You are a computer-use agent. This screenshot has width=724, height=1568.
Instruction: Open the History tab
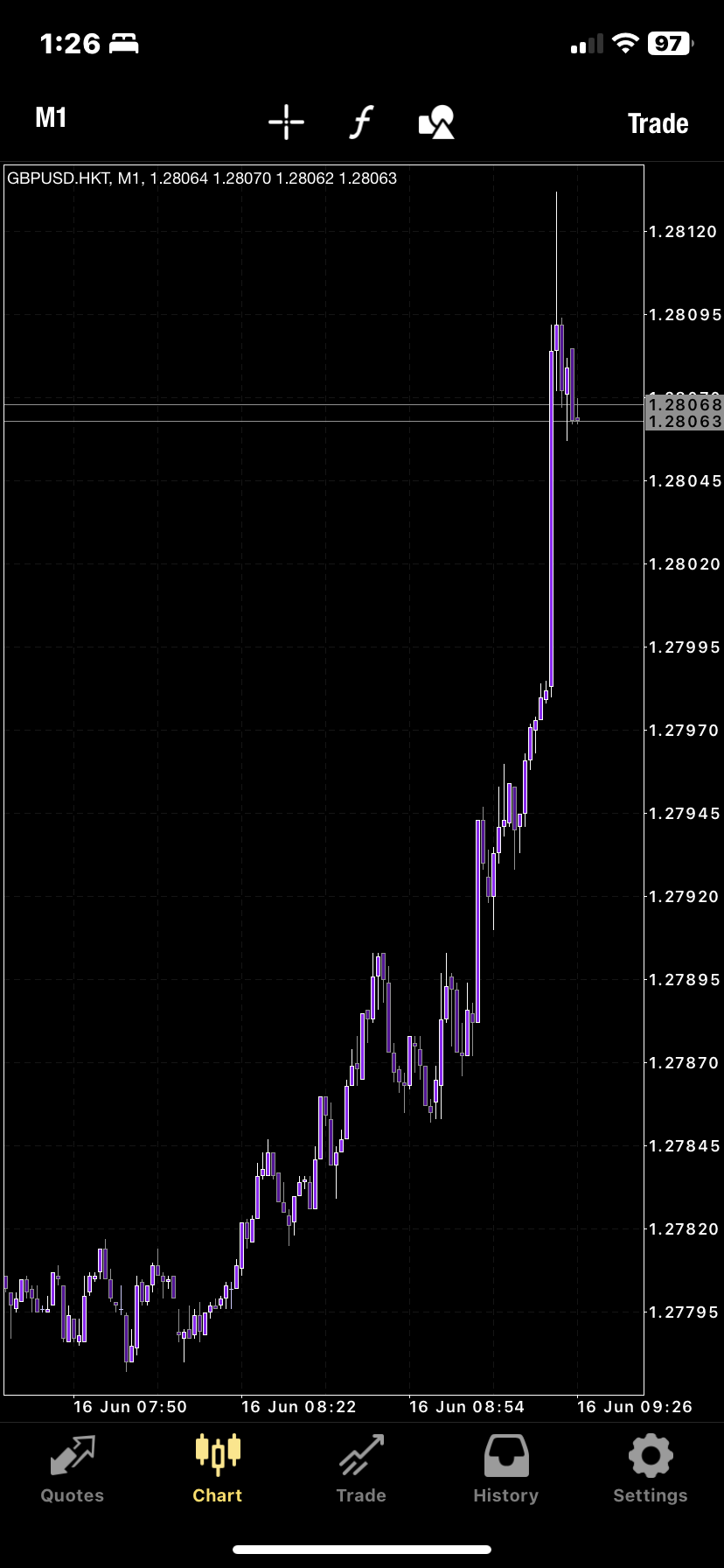[x=505, y=1470]
